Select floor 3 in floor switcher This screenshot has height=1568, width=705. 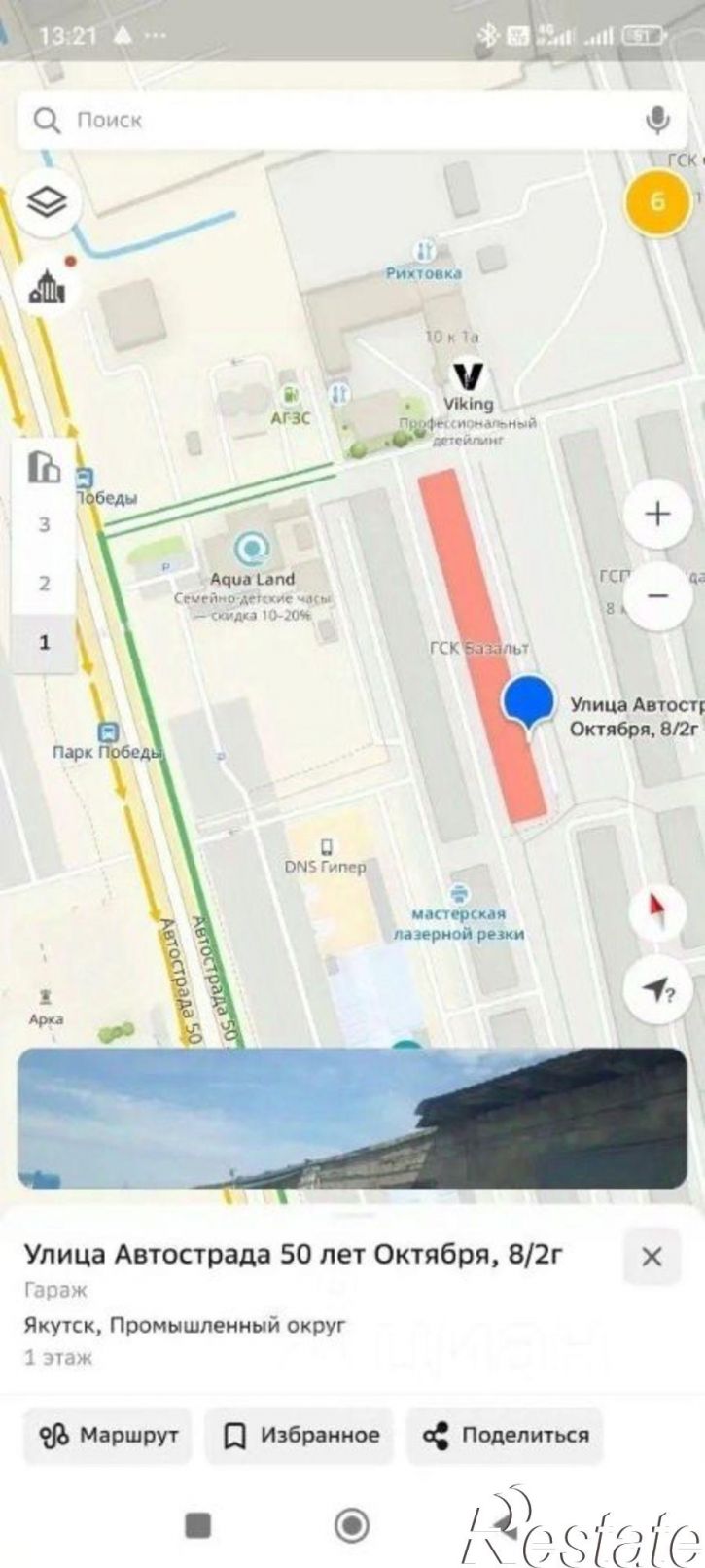tap(44, 525)
